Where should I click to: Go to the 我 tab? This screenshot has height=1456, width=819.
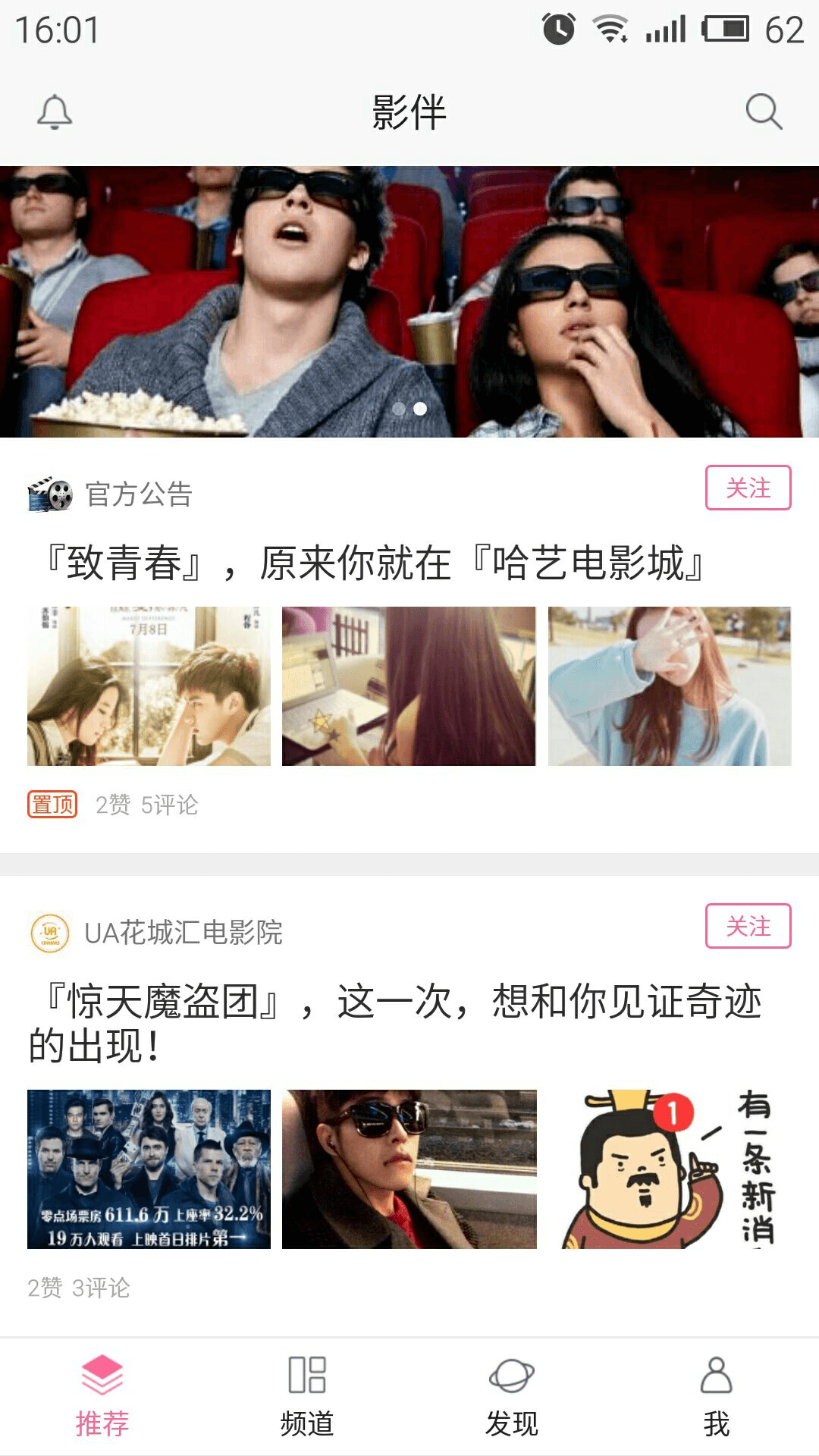tap(716, 1395)
